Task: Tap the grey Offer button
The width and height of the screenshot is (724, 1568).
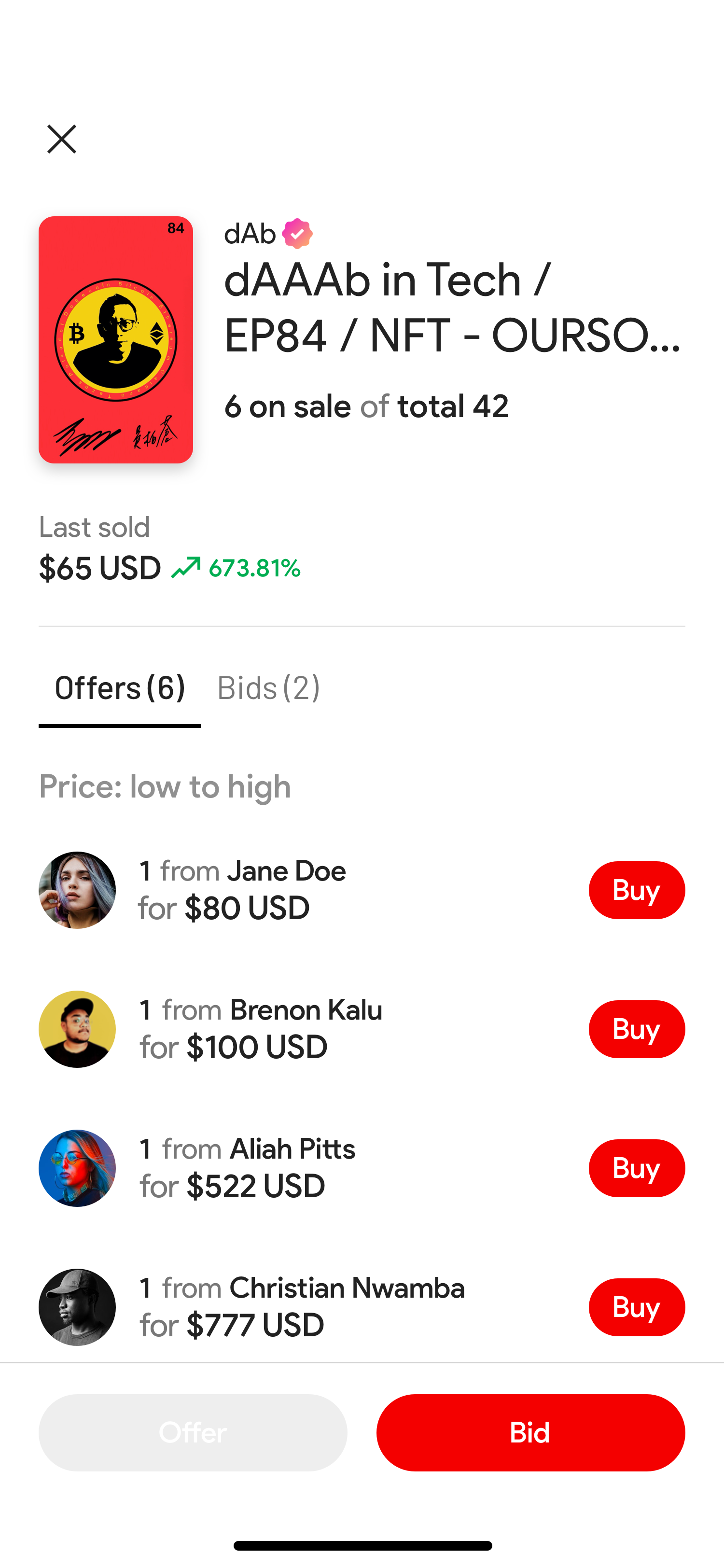Action: click(x=193, y=1432)
